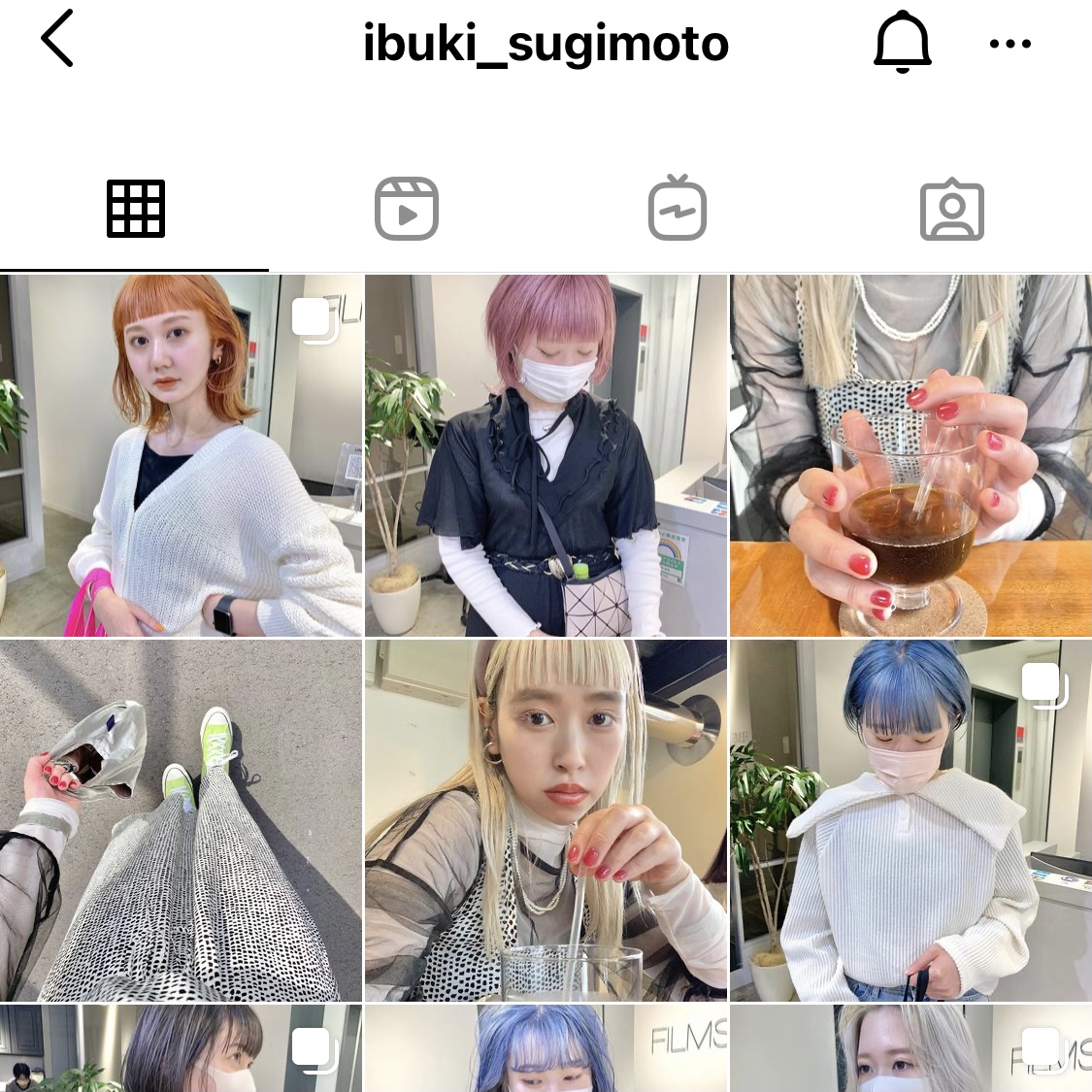Switch to the tagged photos tab

coord(951,209)
